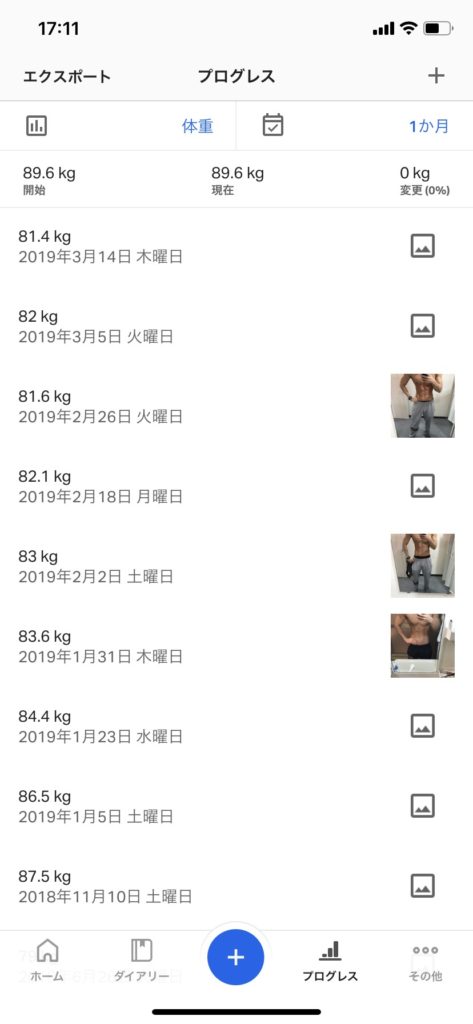The image size is (473, 1024).
Task: View the progress photo for 2019年1月31日
Action: (422, 645)
